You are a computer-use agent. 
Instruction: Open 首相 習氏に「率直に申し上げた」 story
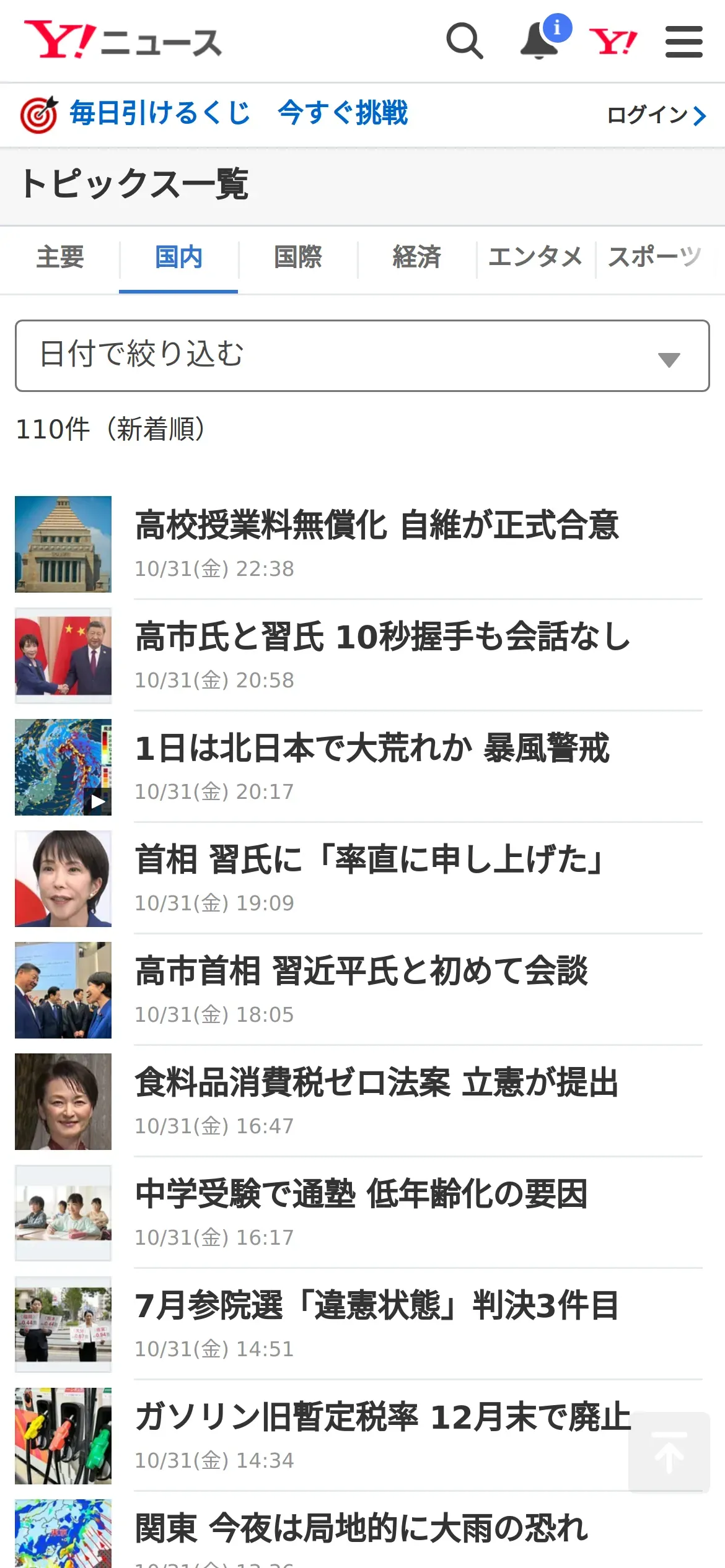[x=369, y=860]
